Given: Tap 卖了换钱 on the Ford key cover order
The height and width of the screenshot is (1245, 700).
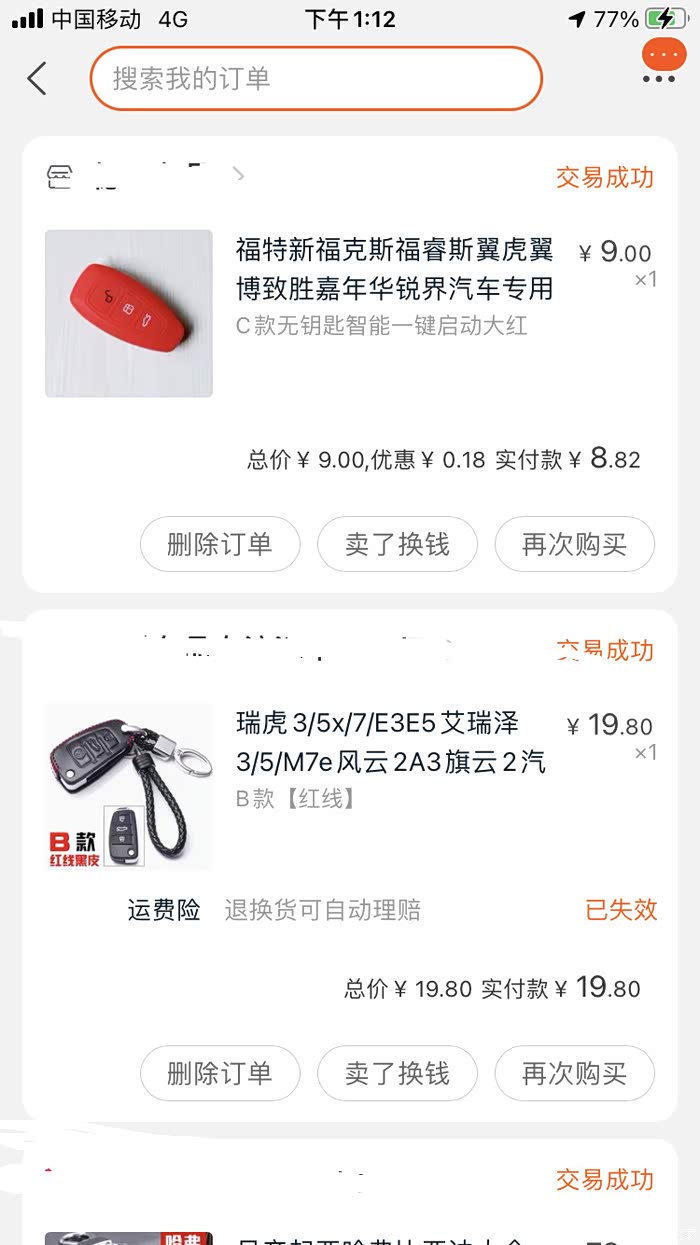Looking at the screenshot, I should click(x=397, y=545).
